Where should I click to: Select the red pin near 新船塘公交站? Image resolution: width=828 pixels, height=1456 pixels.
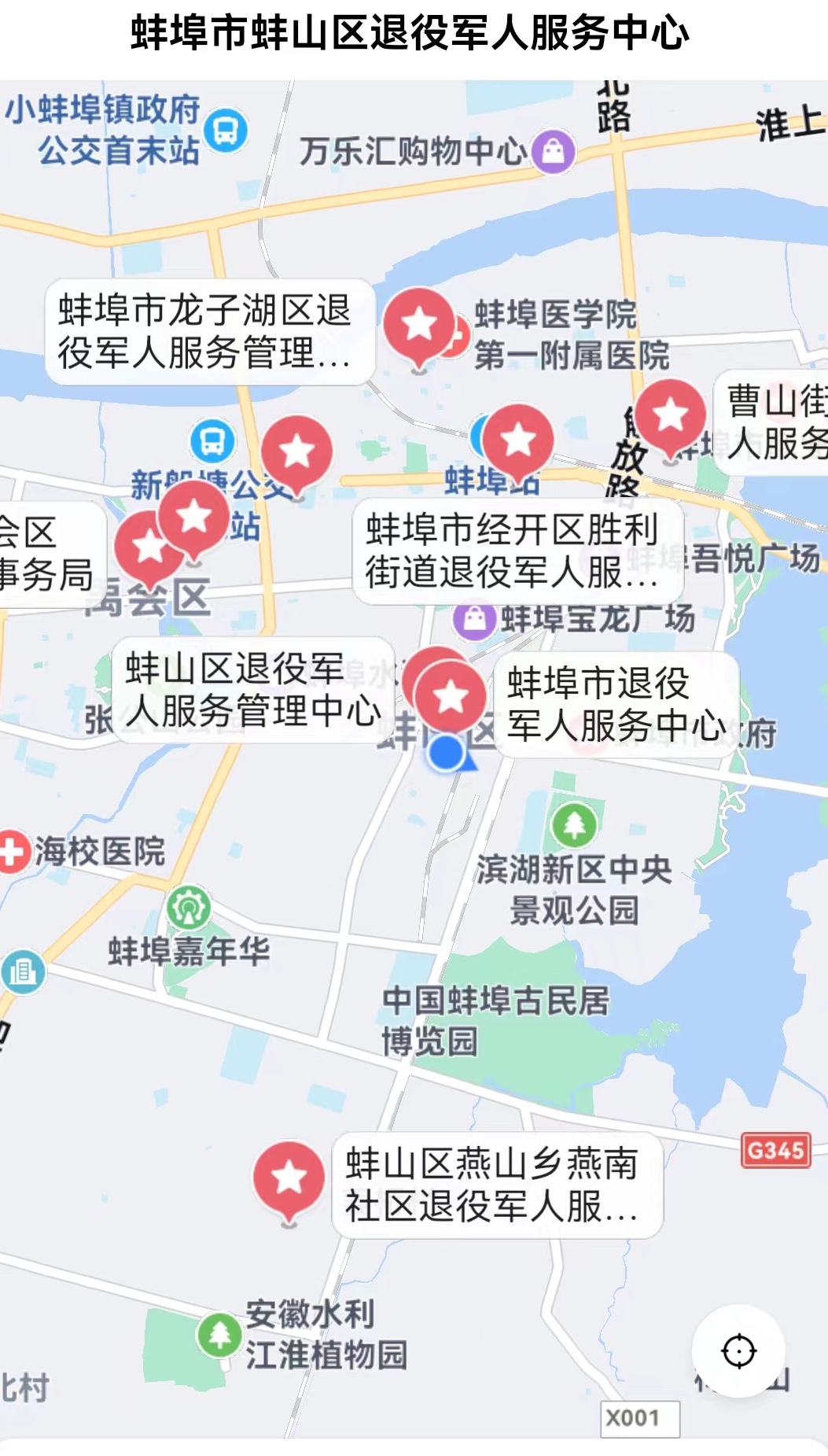click(x=297, y=452)
